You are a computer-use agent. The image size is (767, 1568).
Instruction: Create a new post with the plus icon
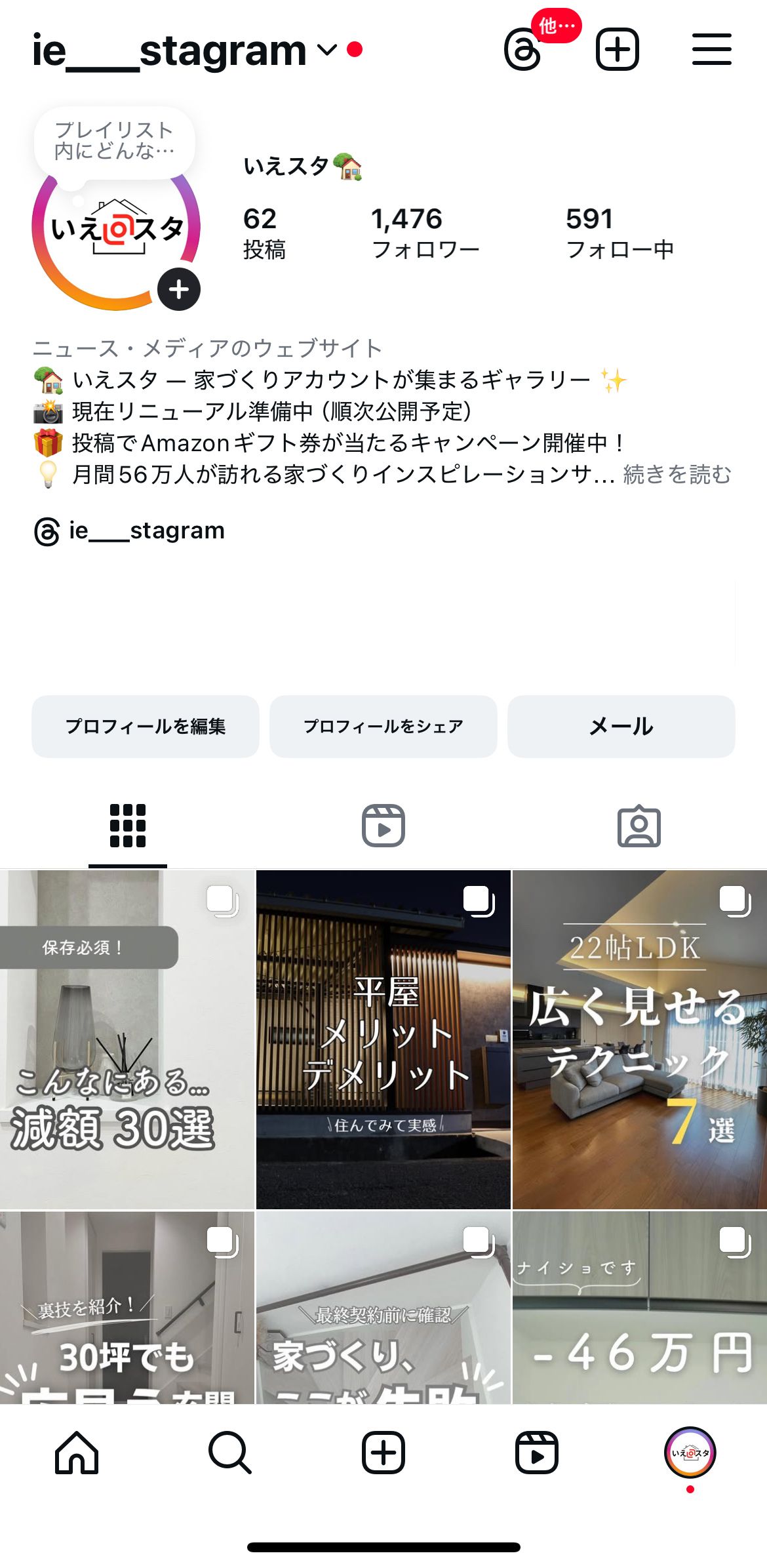pos(616,49)
